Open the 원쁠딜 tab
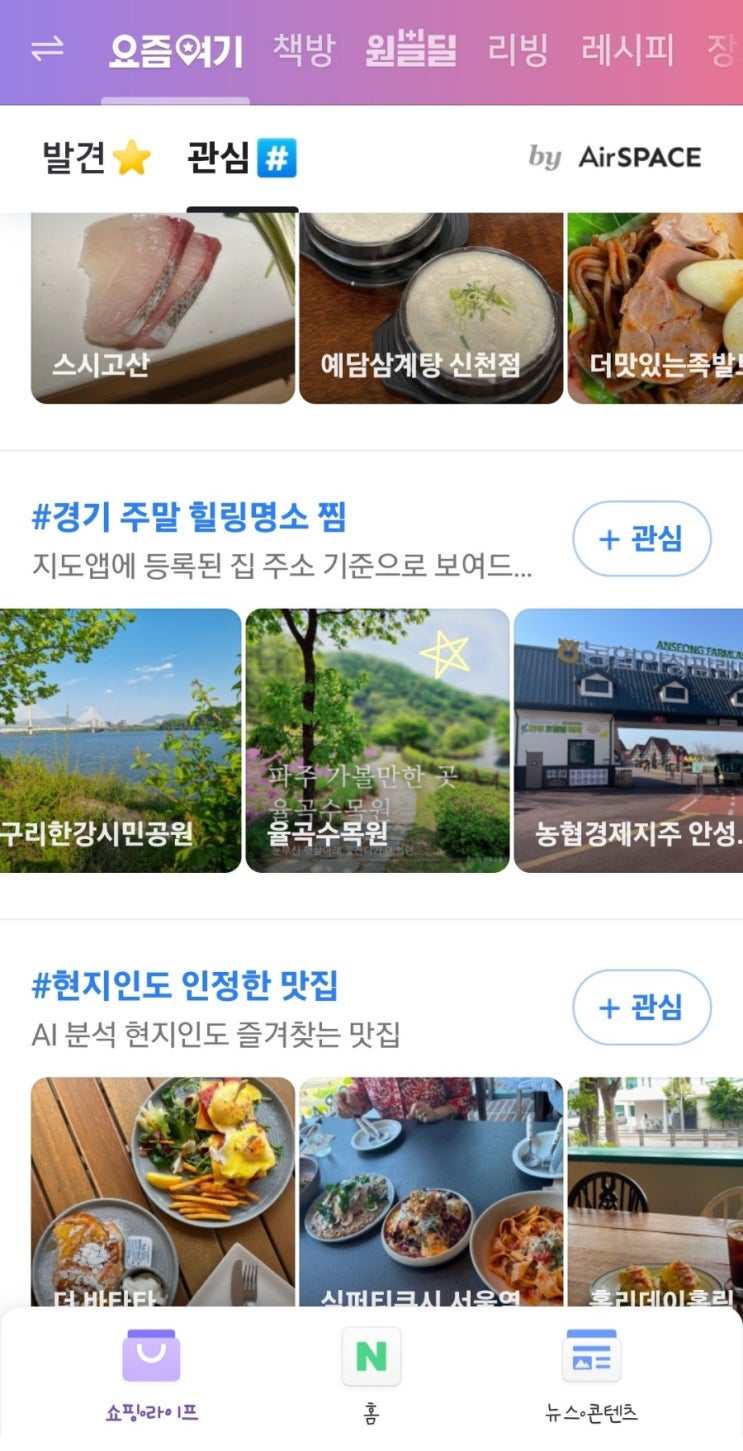743x1451 pixels. (410, 50)
